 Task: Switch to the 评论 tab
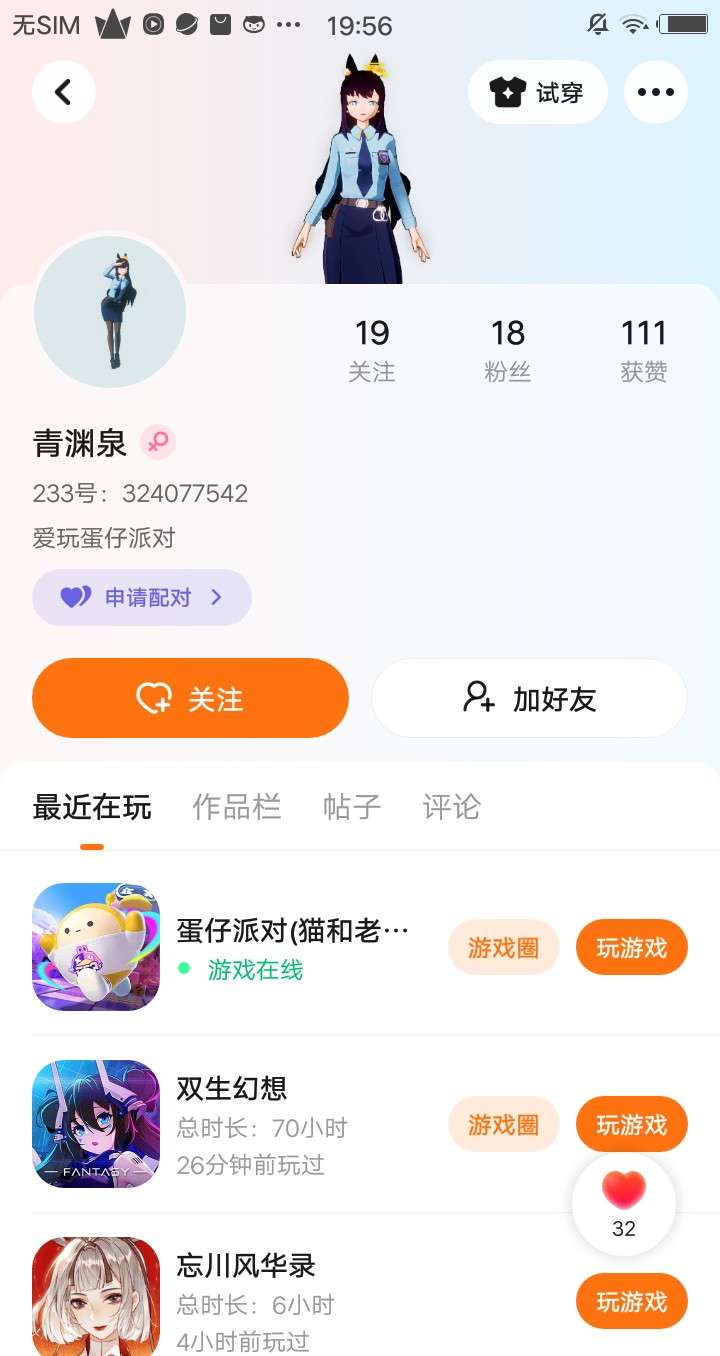coord(452,807)
